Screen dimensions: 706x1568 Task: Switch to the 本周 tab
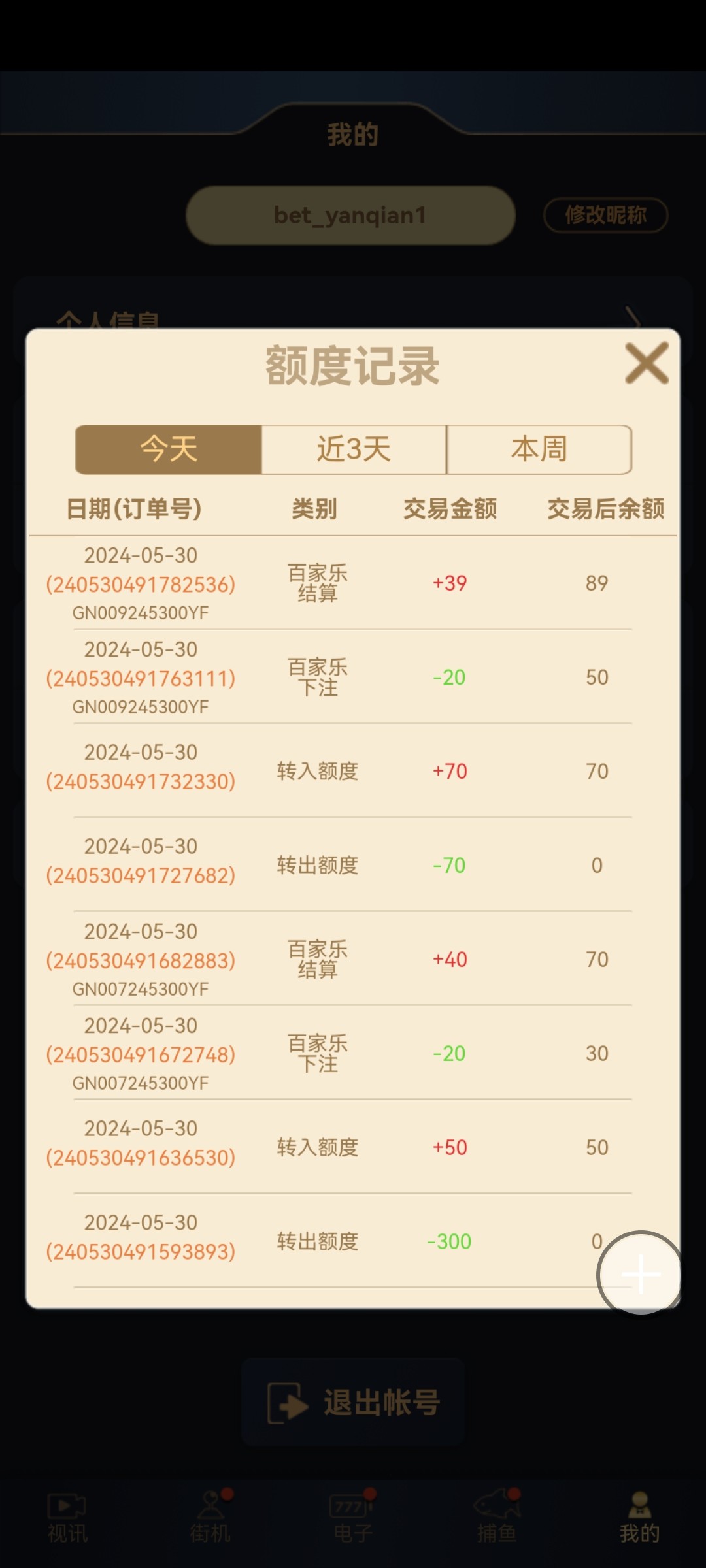click(x=538, y=449)
